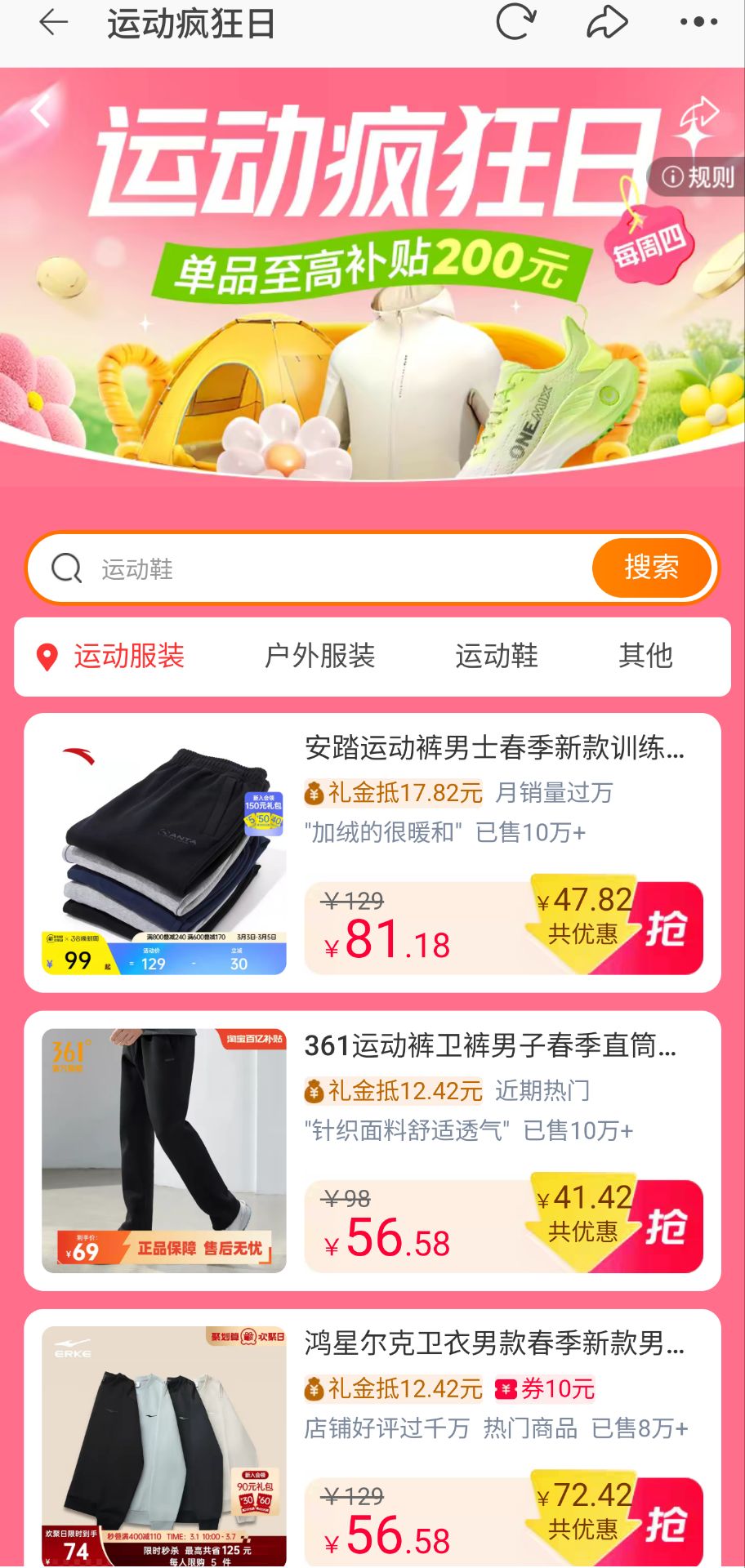Tap 抢 on the ¥72.42 discount offer
745x1568 pixels.
point(666,1523)
